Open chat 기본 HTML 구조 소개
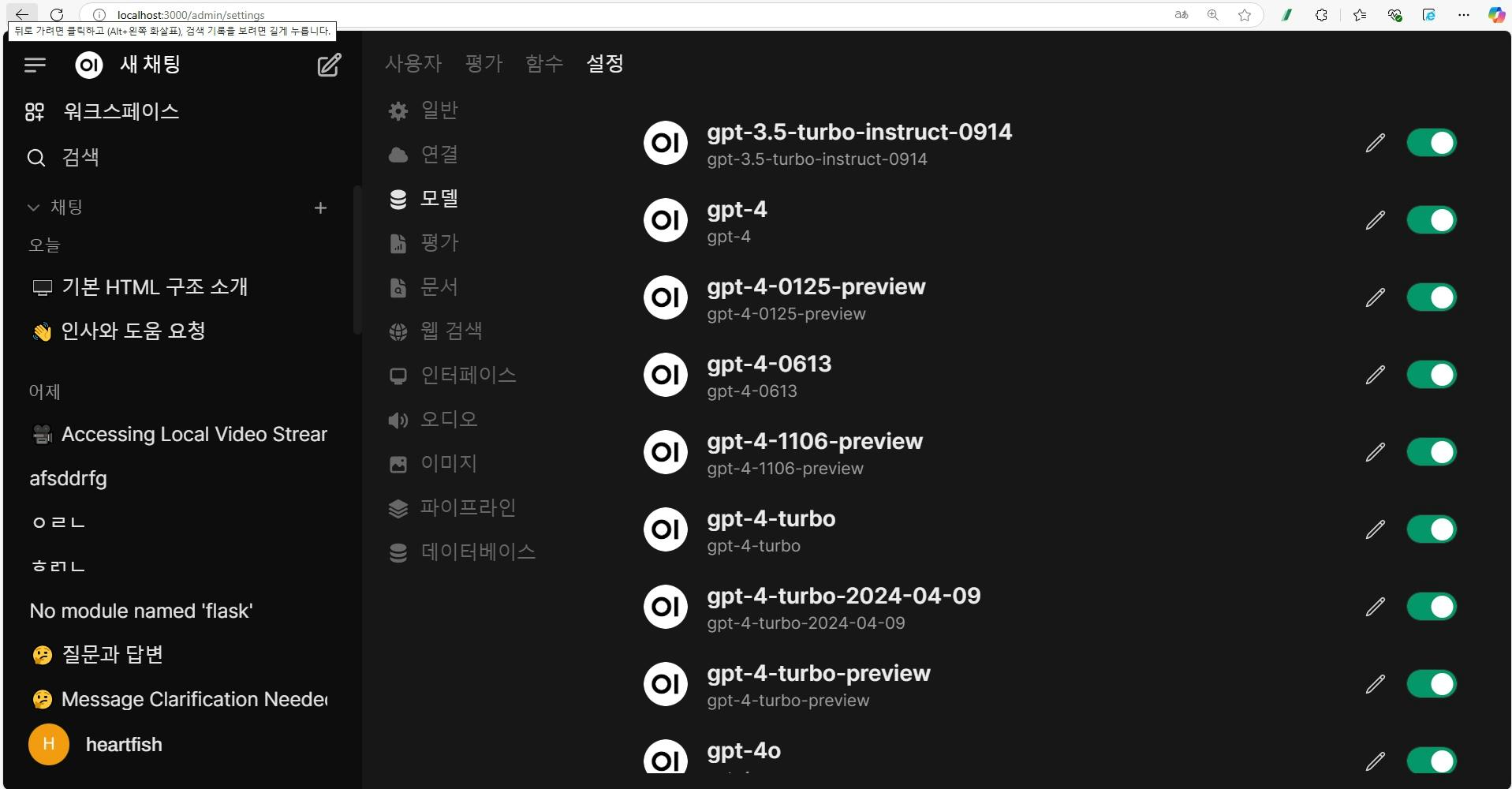The height and width of the screenshot is (789, 1512). pos(155,287)
